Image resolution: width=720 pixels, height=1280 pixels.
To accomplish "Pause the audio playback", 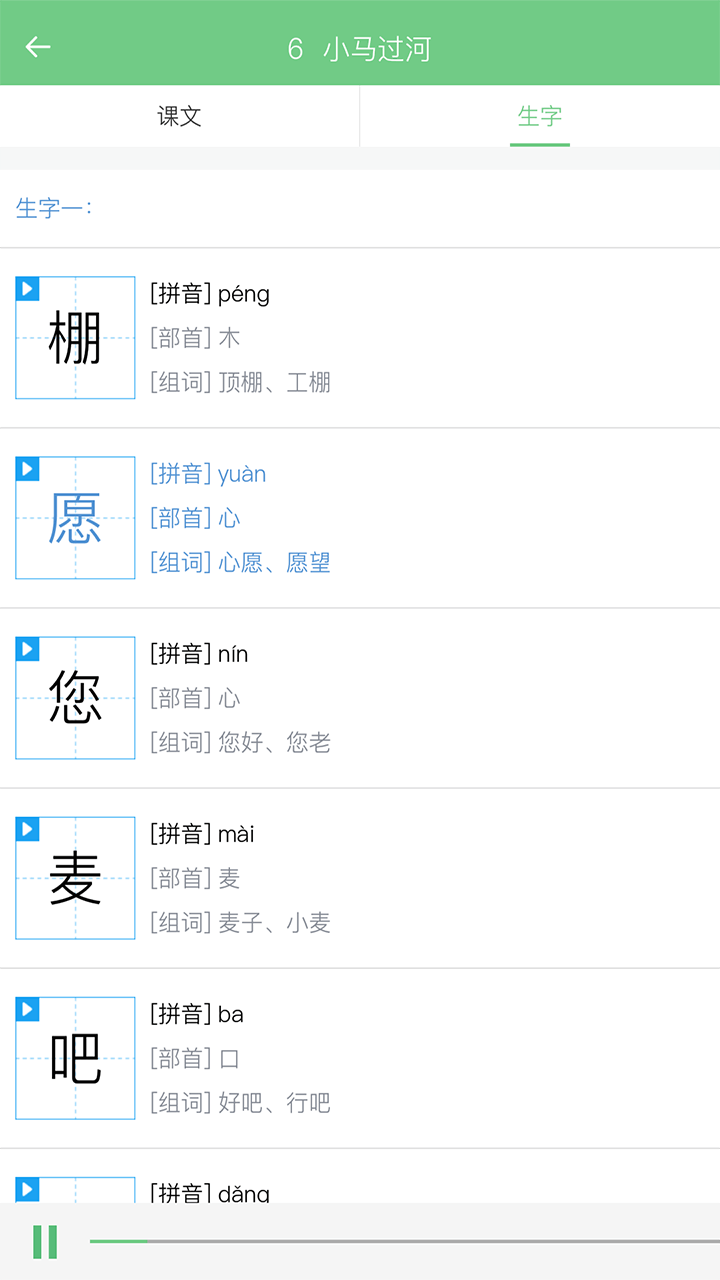I will pyautogui.click(x=45, y=1242).
